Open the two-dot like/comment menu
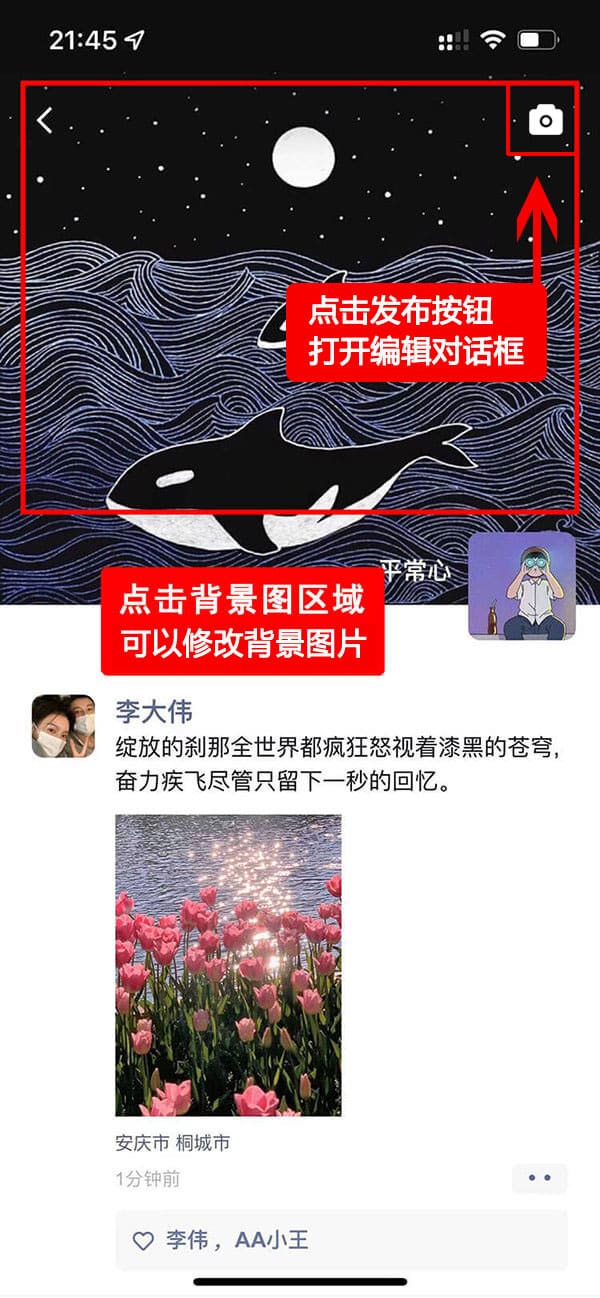600x1298 pixels. click(x=540, y=1178)
